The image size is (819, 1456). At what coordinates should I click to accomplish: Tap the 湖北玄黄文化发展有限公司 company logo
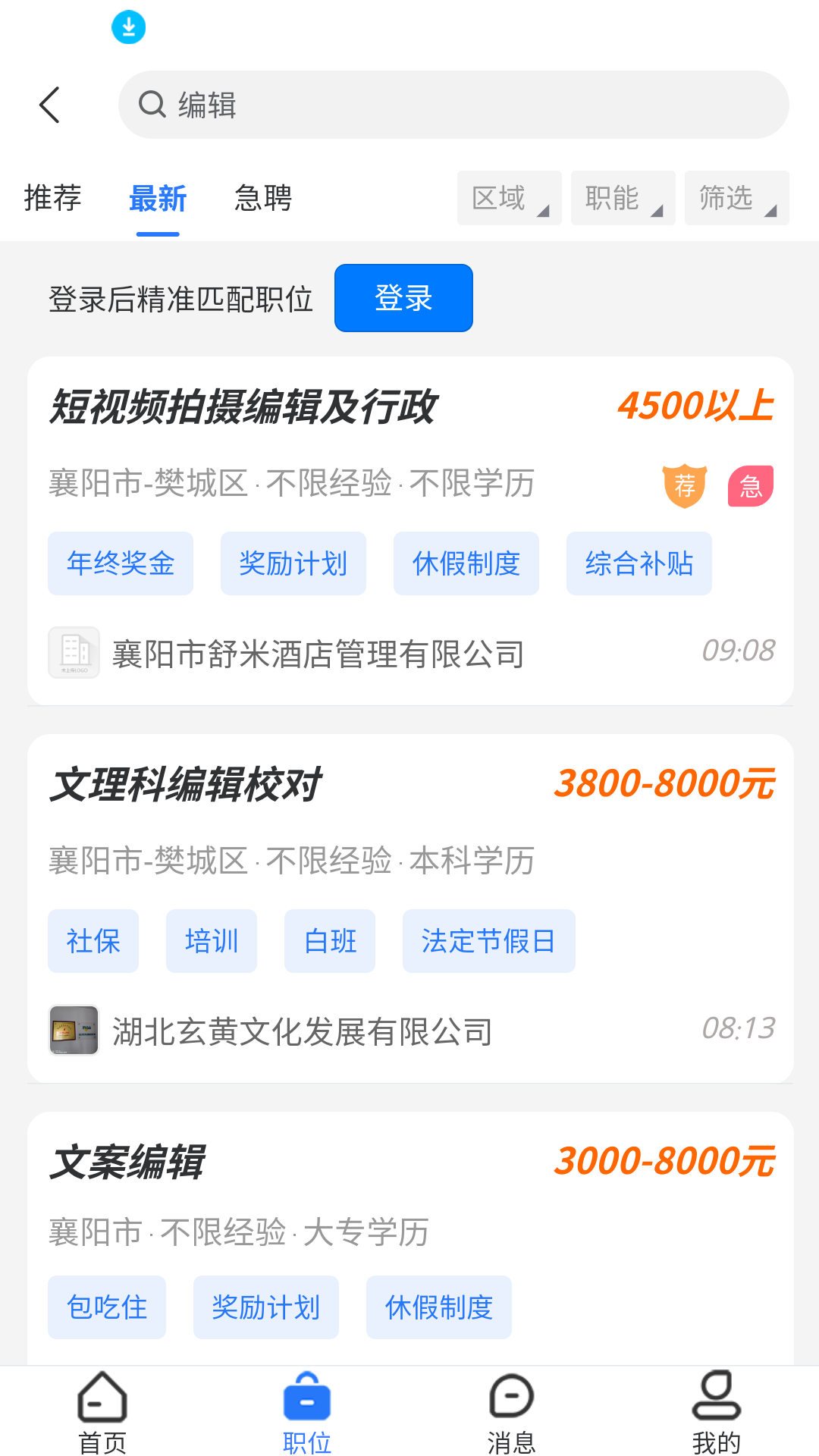click(73, 1031)
